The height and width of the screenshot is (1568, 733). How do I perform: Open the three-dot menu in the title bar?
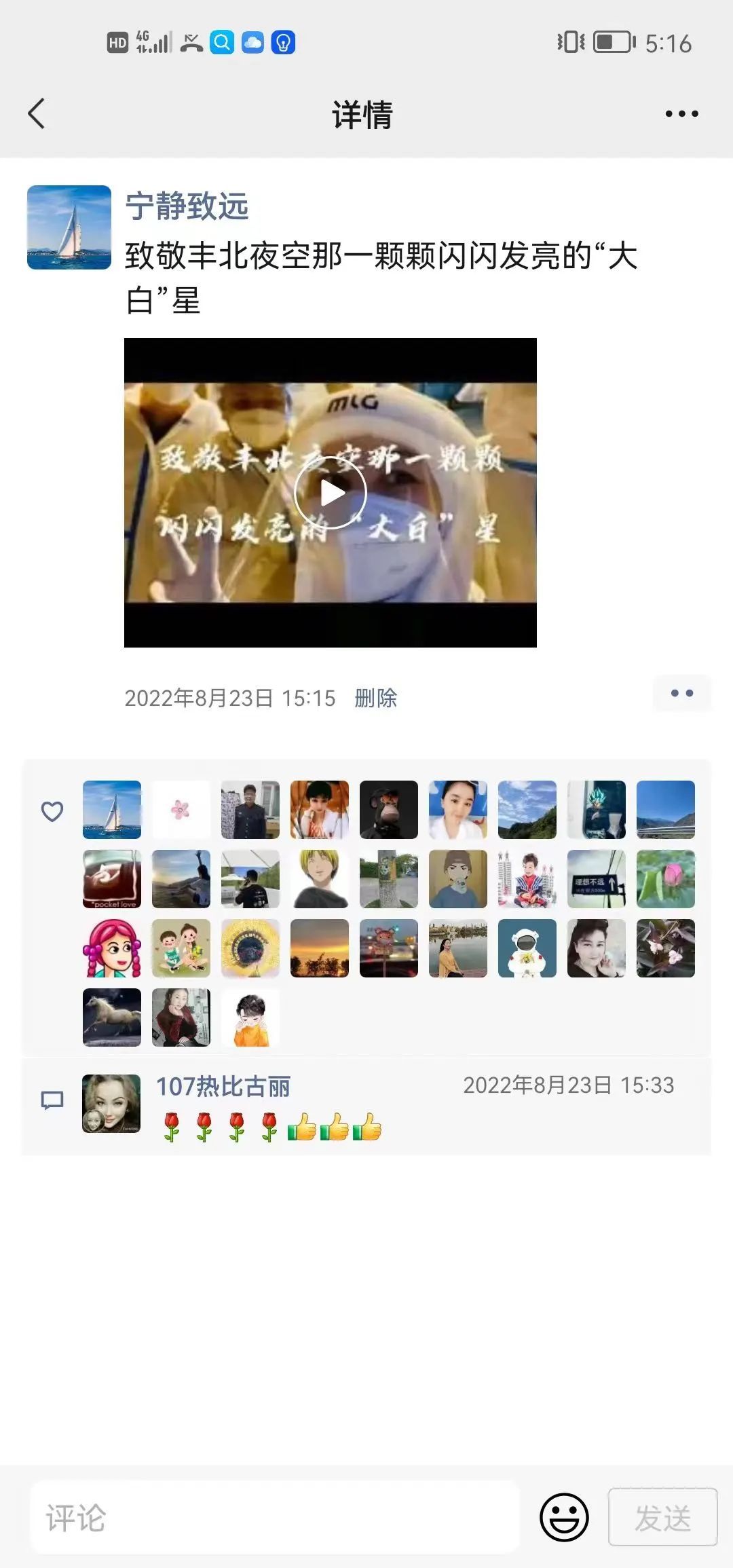click(681, 114)
